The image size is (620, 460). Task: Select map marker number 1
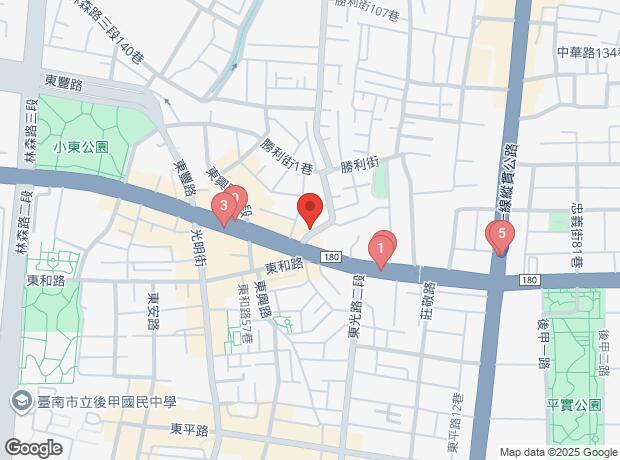point(380,251)
